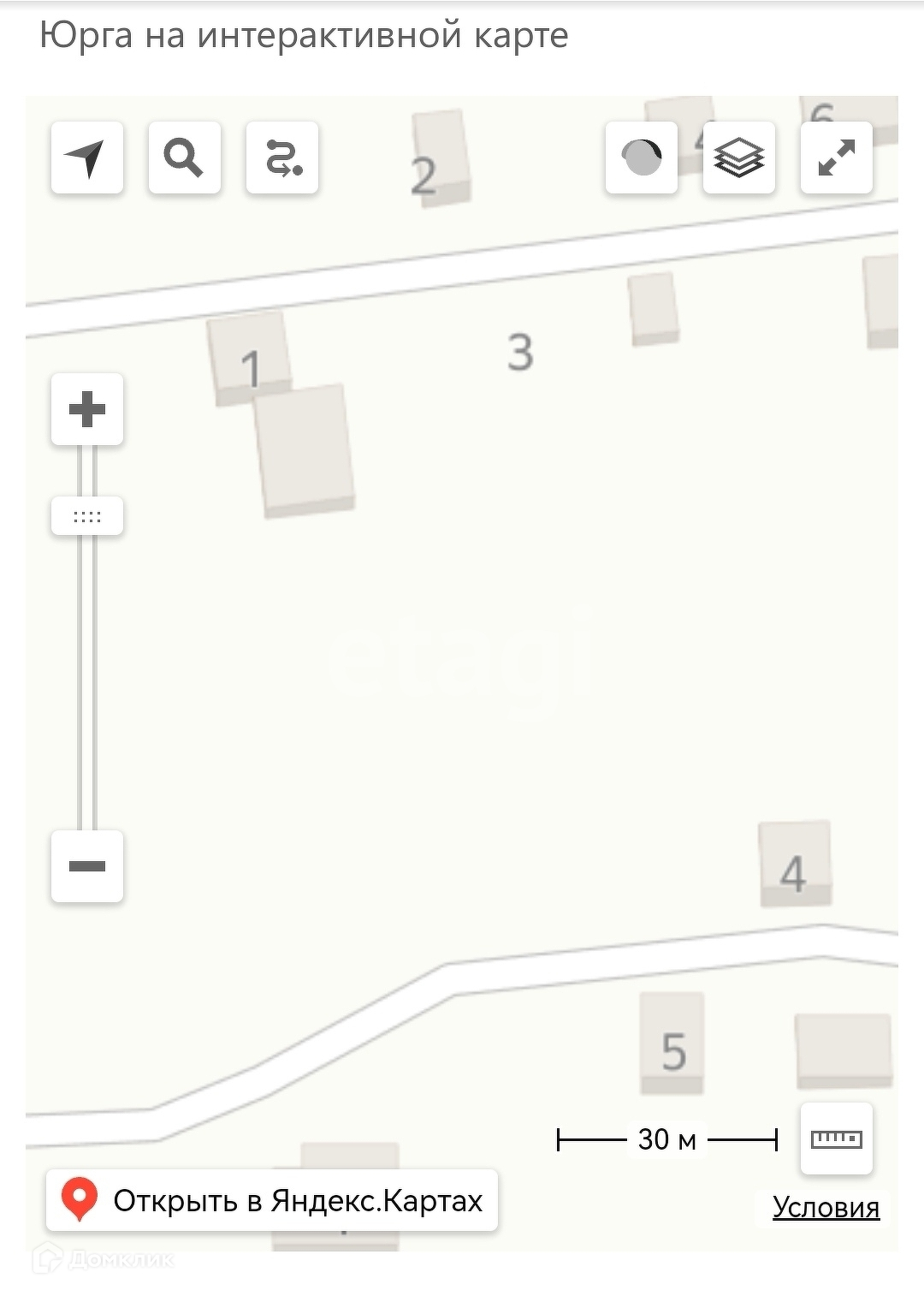Open the map layers selector

point(739,158)
